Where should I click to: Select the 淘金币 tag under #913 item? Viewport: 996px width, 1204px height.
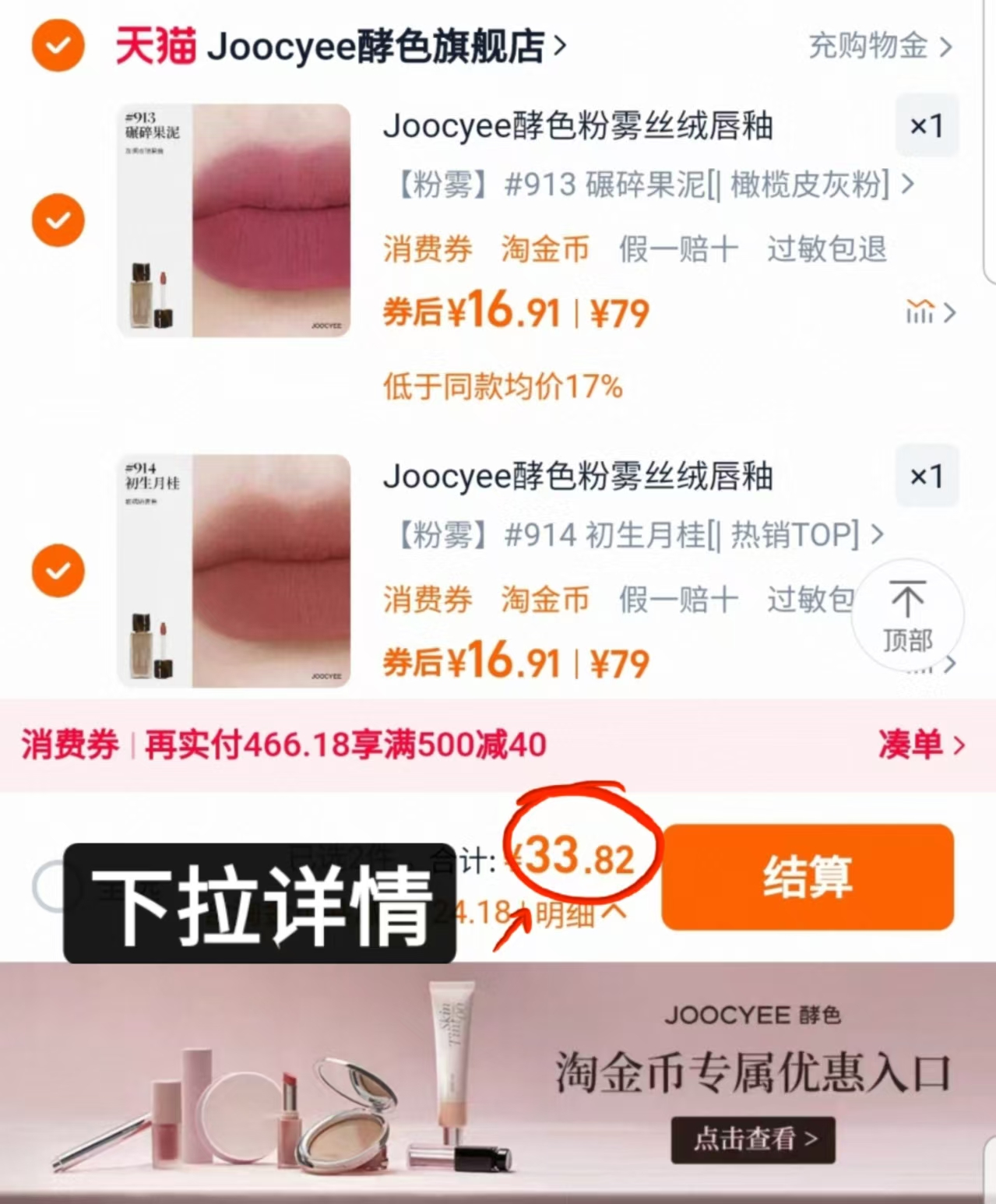(543, 249)
